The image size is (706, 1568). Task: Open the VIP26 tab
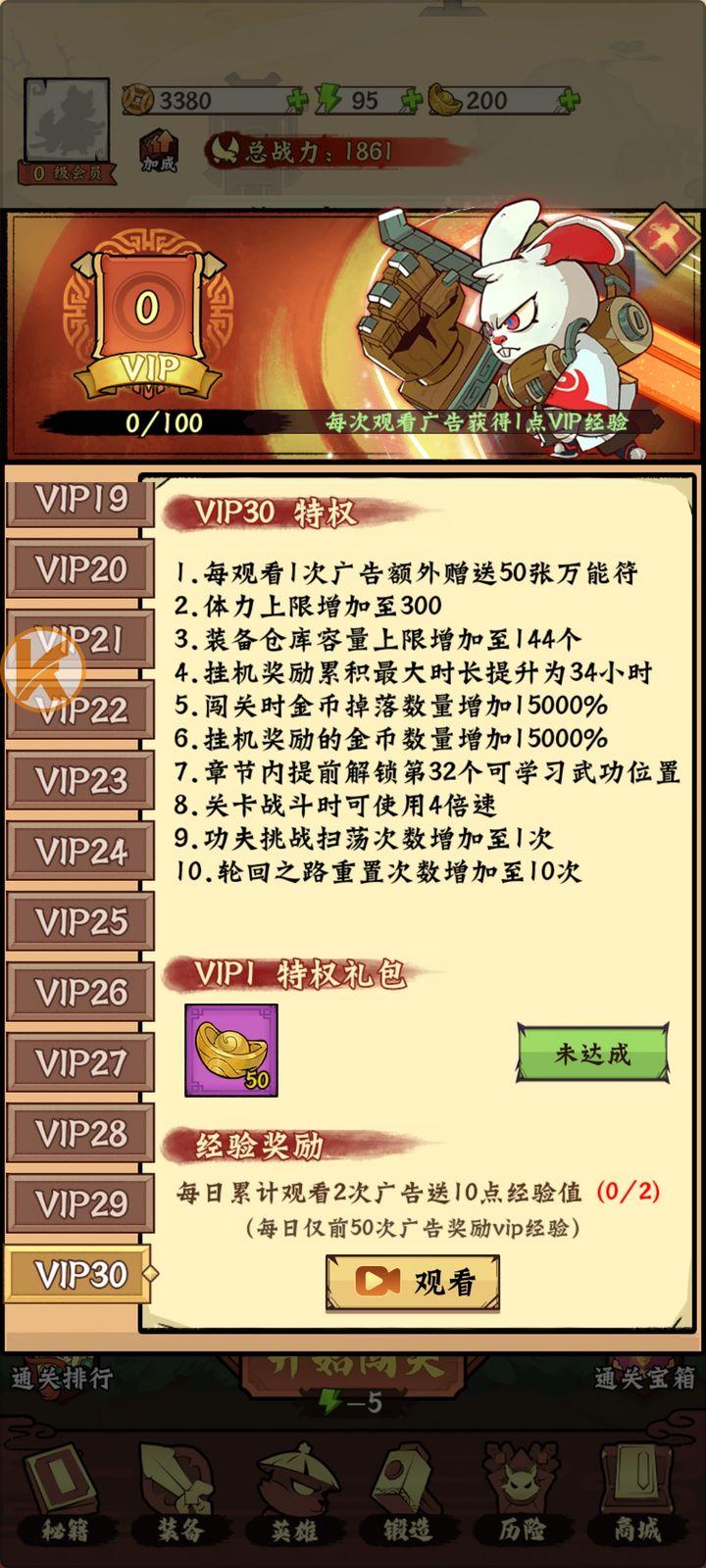(80, 992)
